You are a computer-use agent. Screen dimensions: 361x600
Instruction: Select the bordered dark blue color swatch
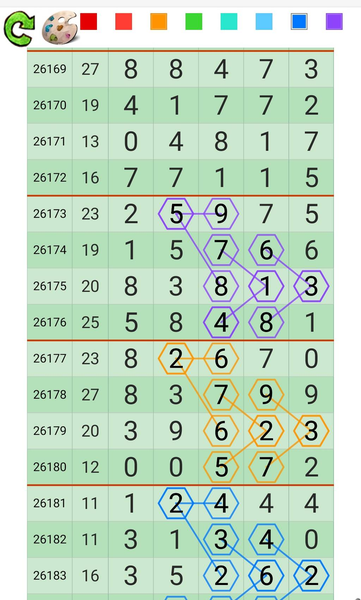[x=299, y=21]
